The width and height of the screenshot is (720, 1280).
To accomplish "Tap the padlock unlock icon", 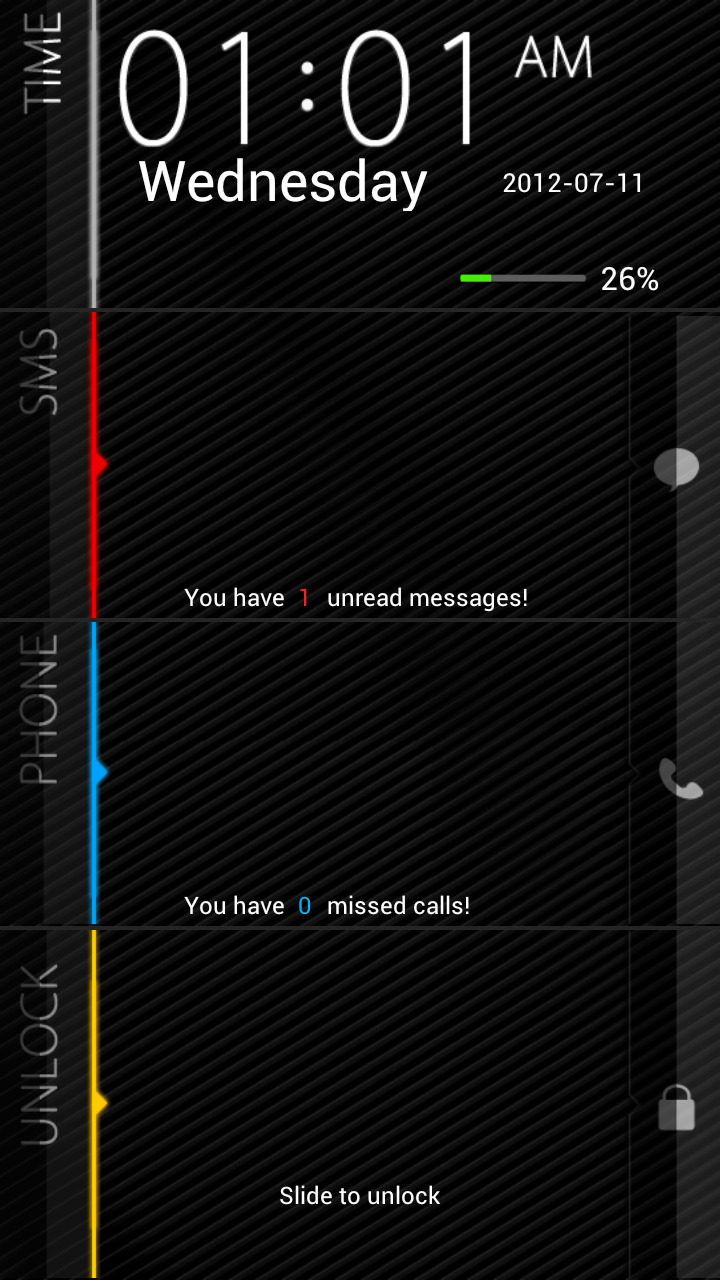I will [x=677, y=1108].
